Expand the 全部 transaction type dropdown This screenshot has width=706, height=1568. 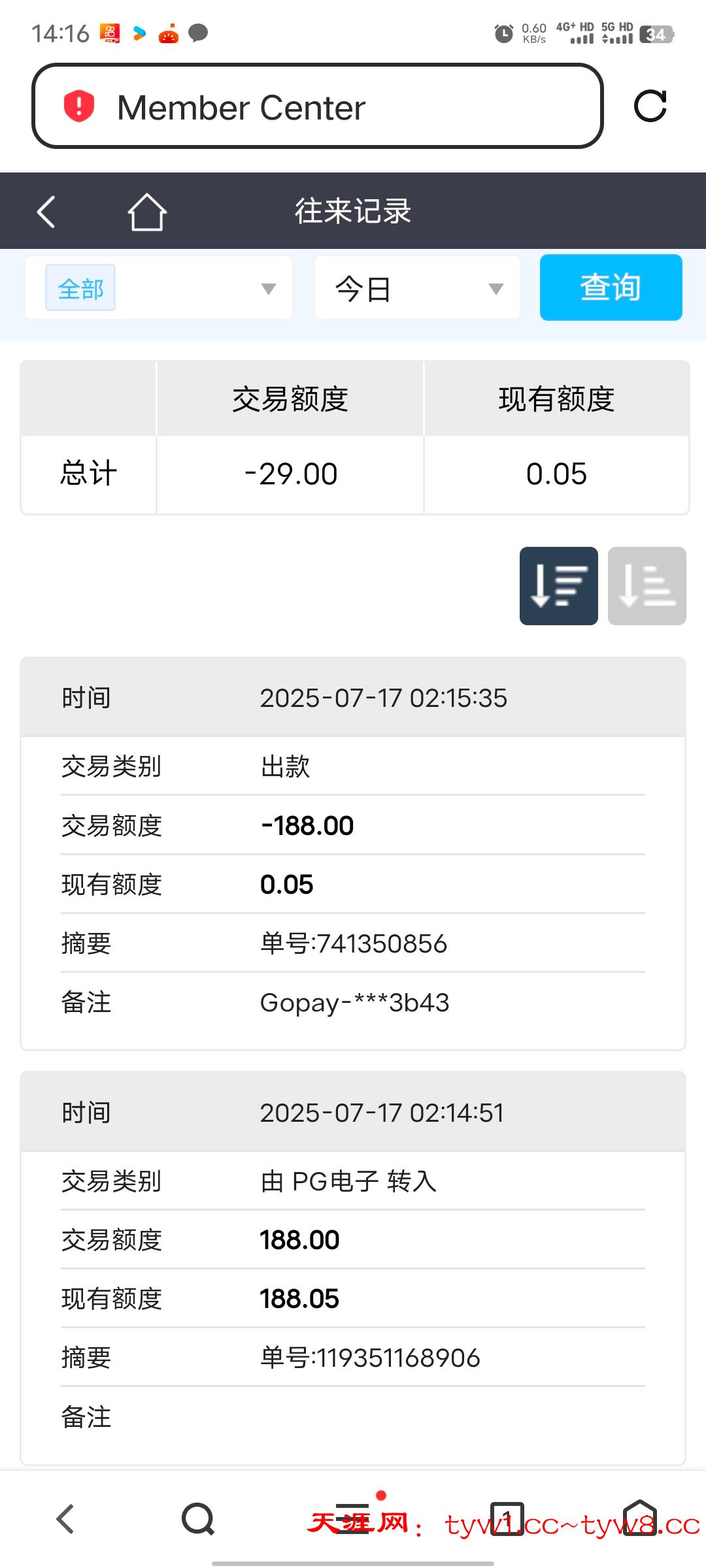point(159,288)
